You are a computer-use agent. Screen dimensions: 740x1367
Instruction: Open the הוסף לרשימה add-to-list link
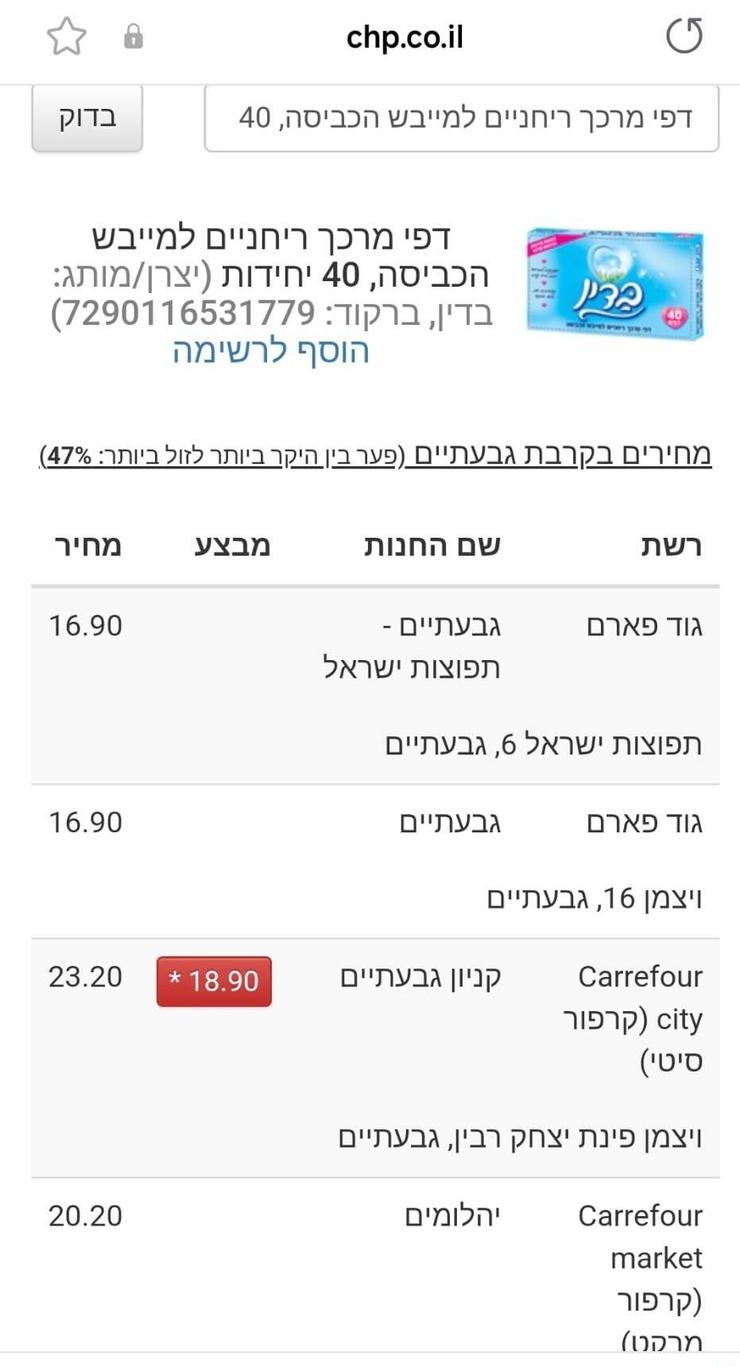(x=270, y=352)
